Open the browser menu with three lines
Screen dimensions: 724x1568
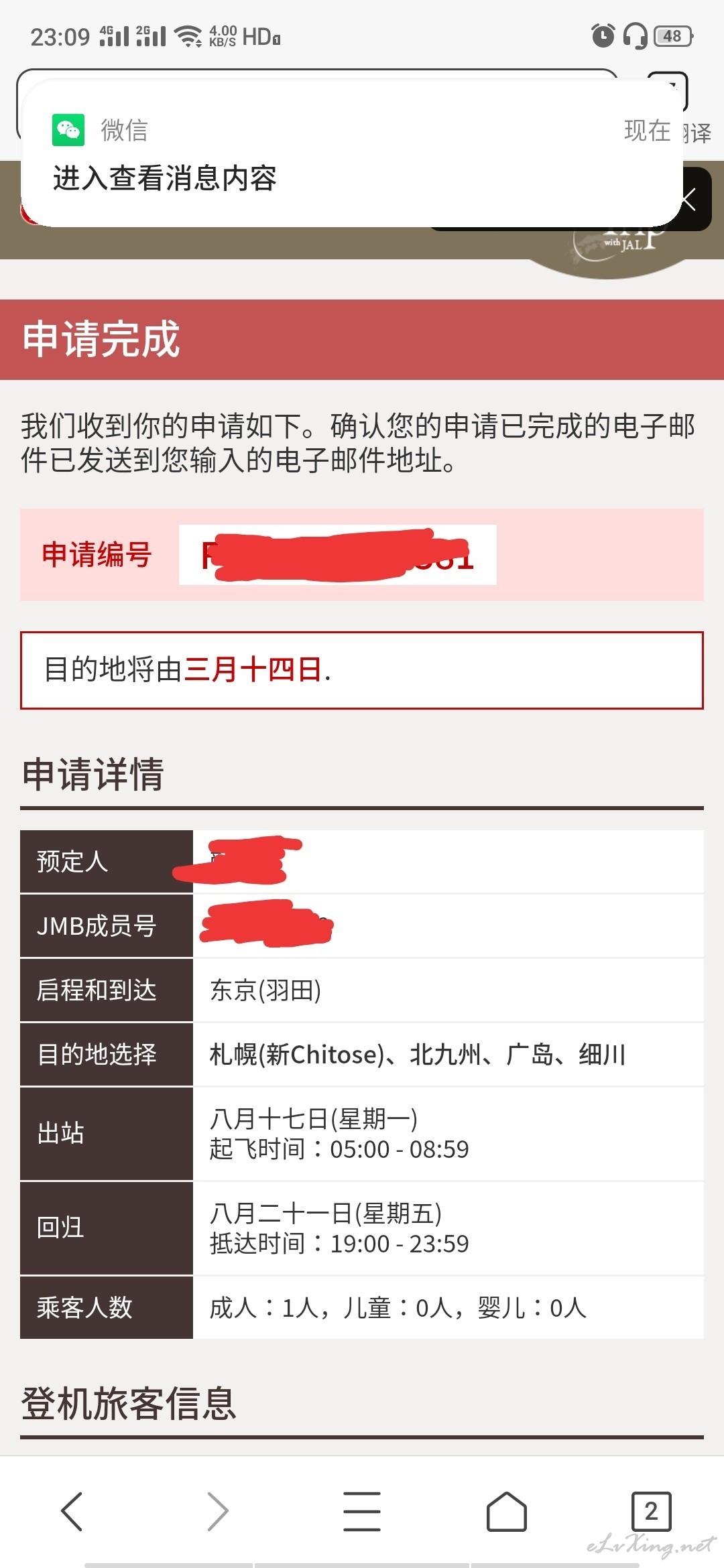[x=362, y=1511]
